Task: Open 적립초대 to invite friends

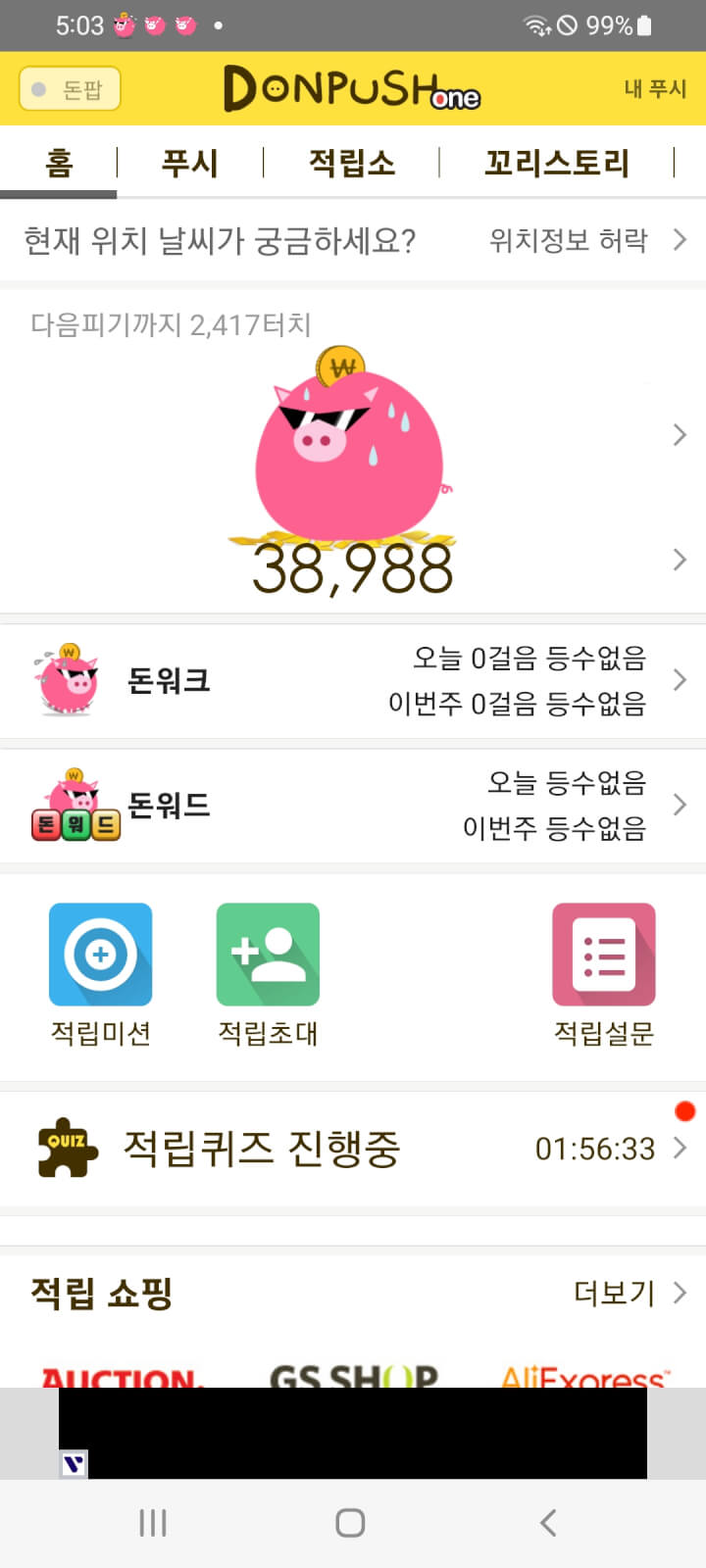Action: (x=268, y=972)
